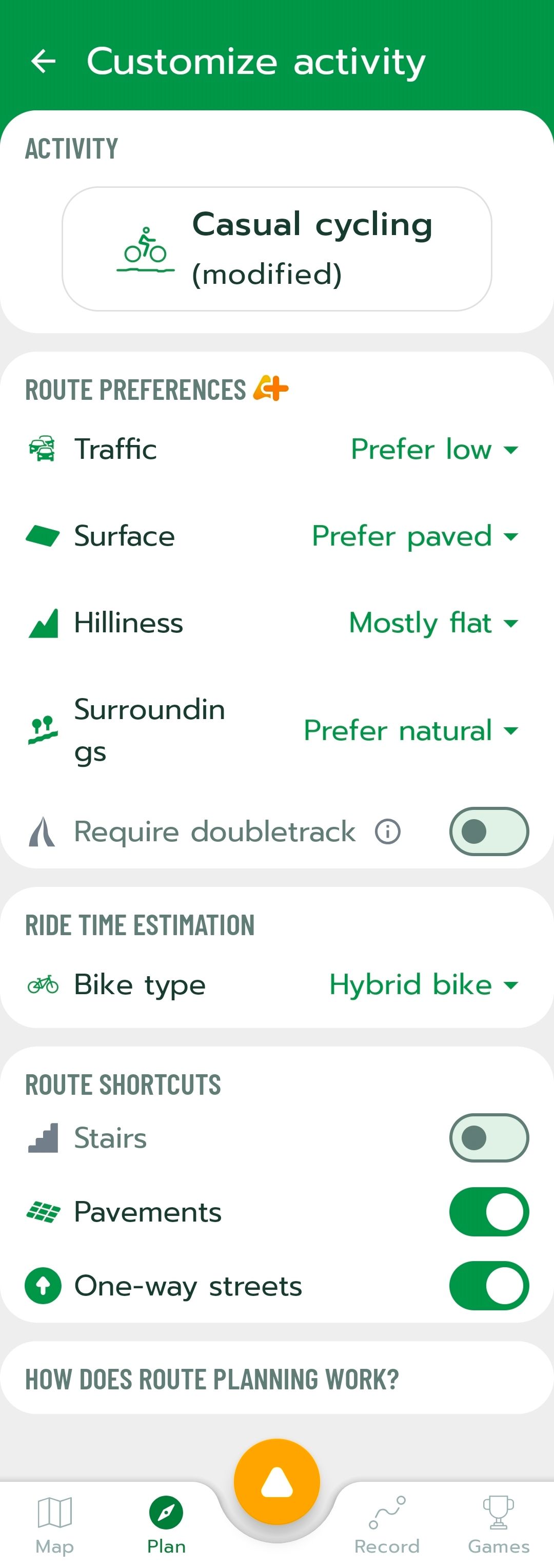
Task: Go back from Customize activity
Action: tap(43, 61)
